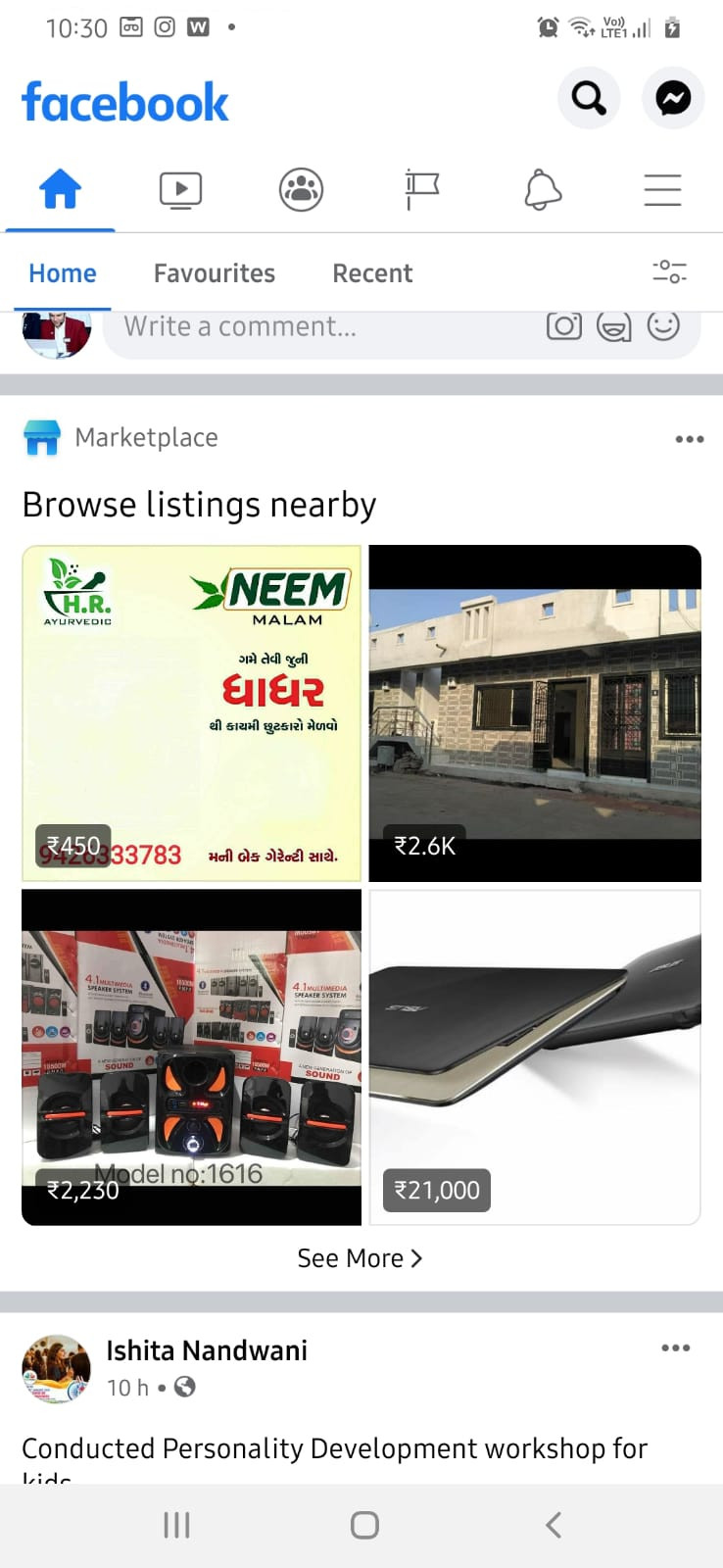Viewport: 723px width, 1568px height.
Task: Add an emoji with the smiley icon
Action: tap(663, 325)
